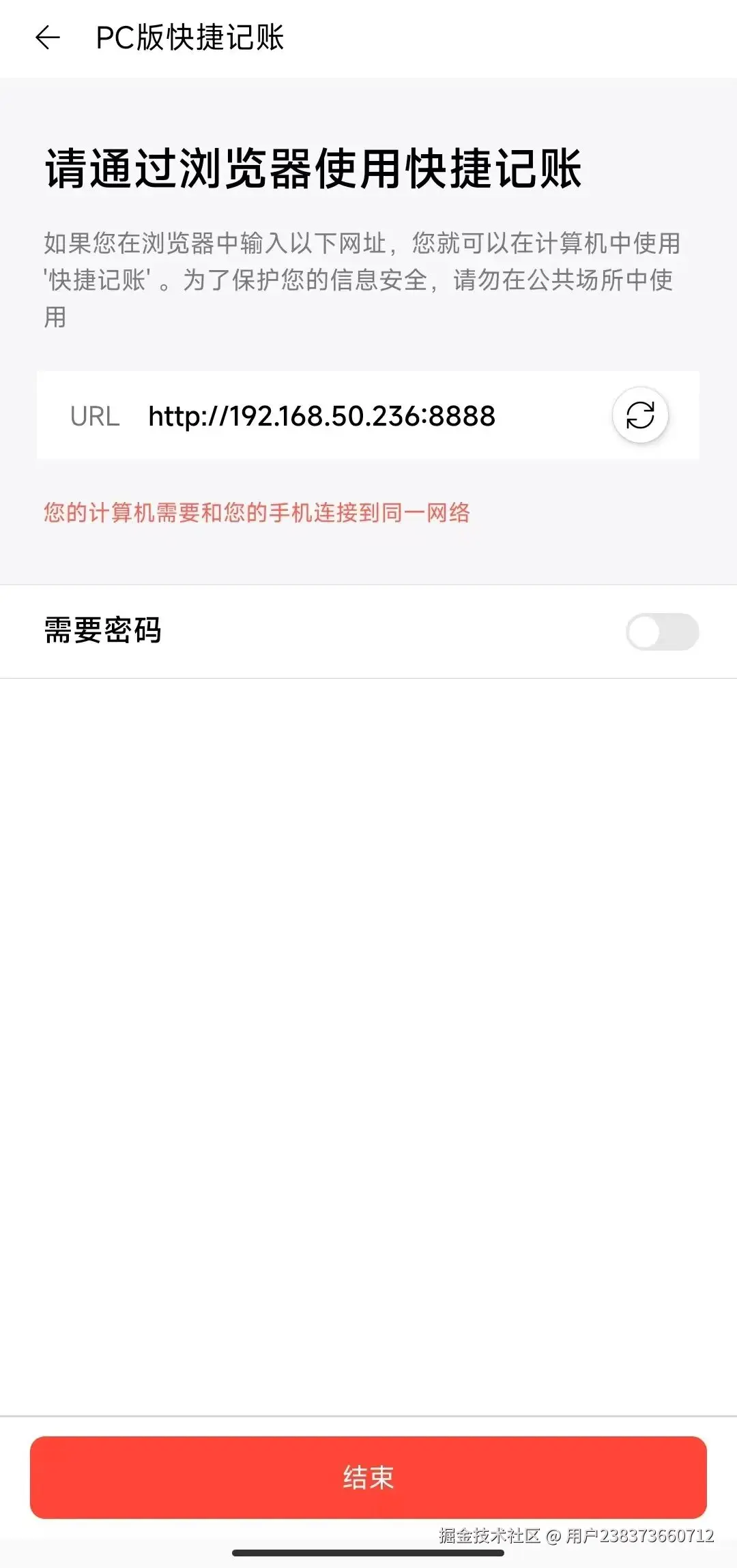The height and width of the screenshot is (1568, 737).
Task: Tap the back arrow to exit PC版快捷记账
Action: (x=48, y=40)
